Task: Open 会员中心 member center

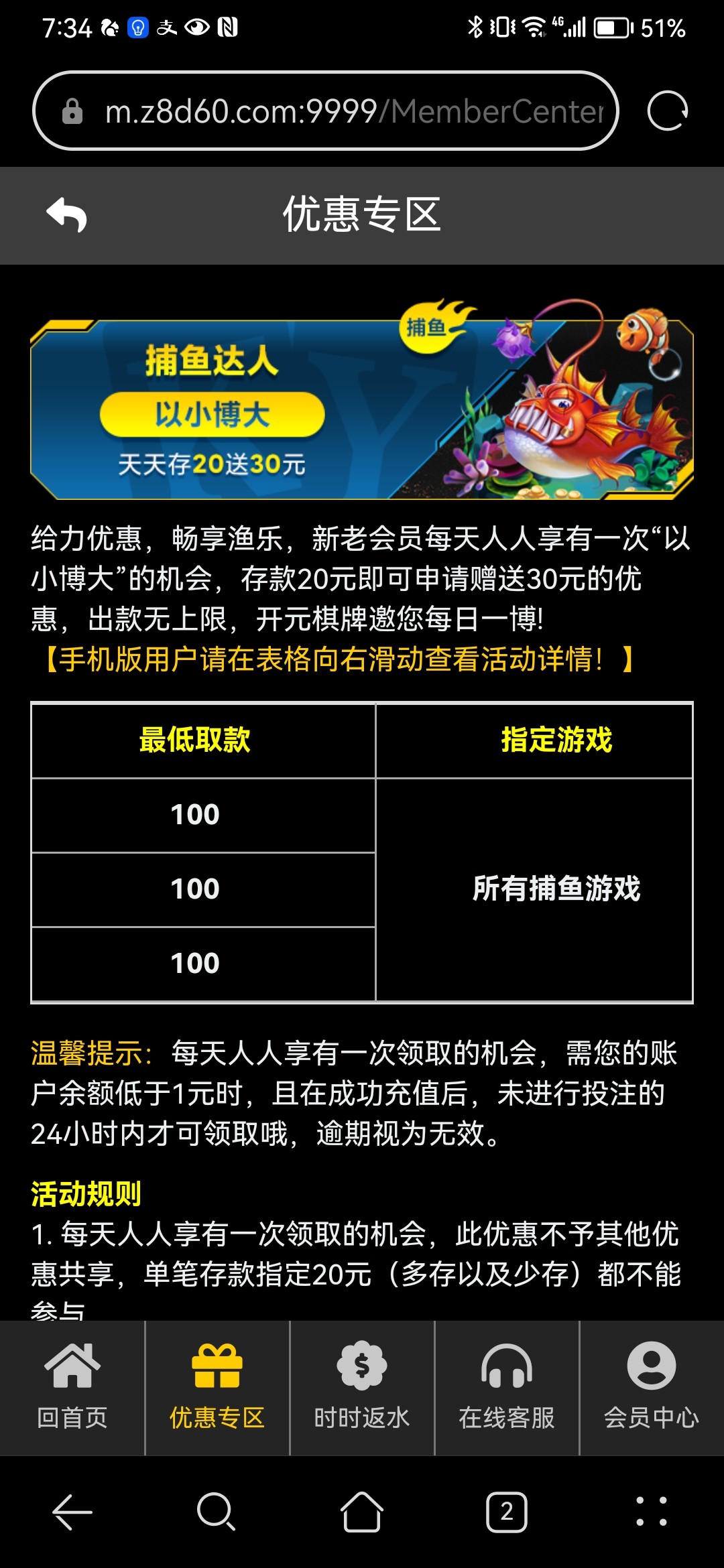Action: pyautogui.click(x=652, y=1388)
